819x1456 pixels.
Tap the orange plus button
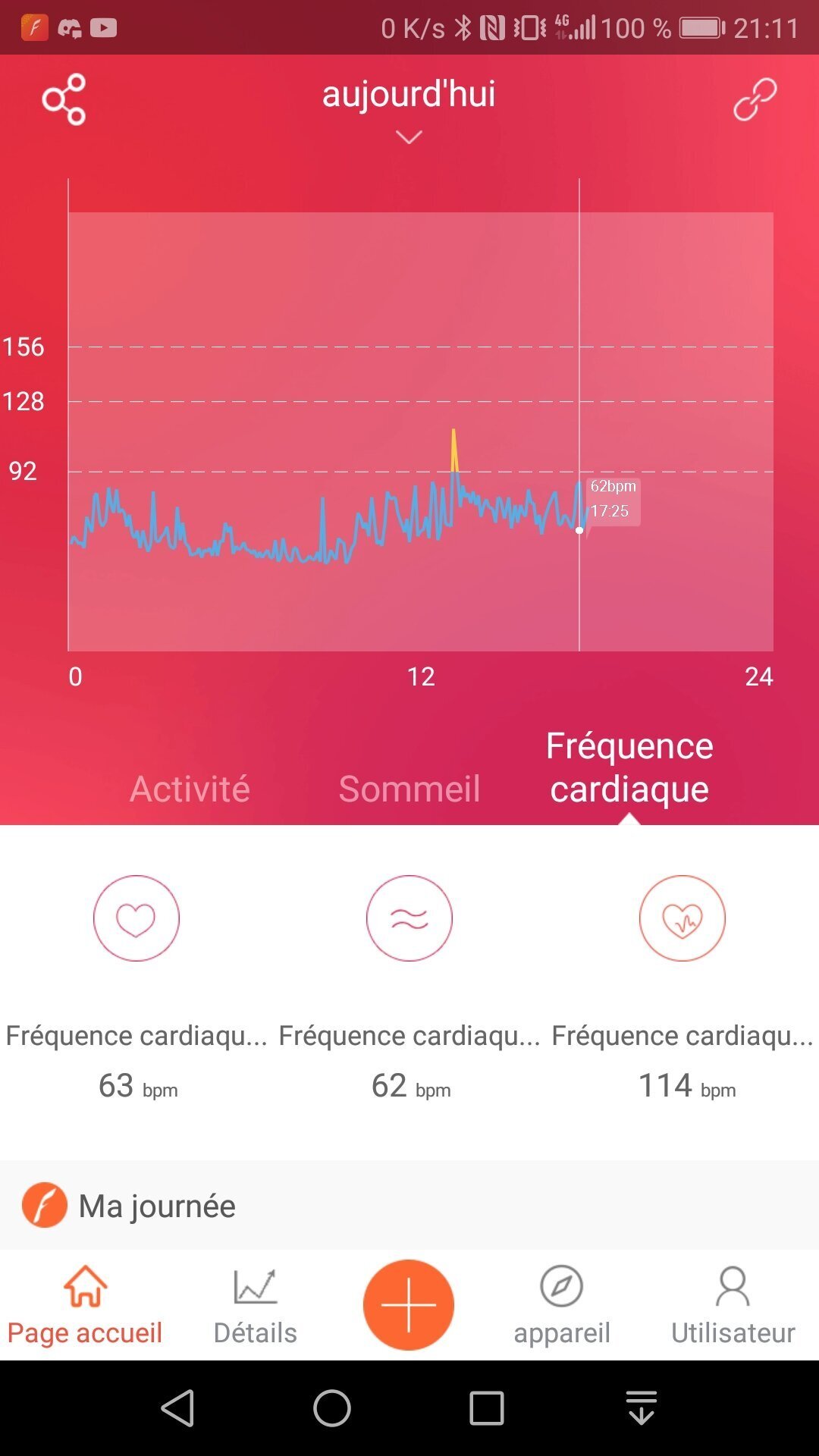point(409,1304)
